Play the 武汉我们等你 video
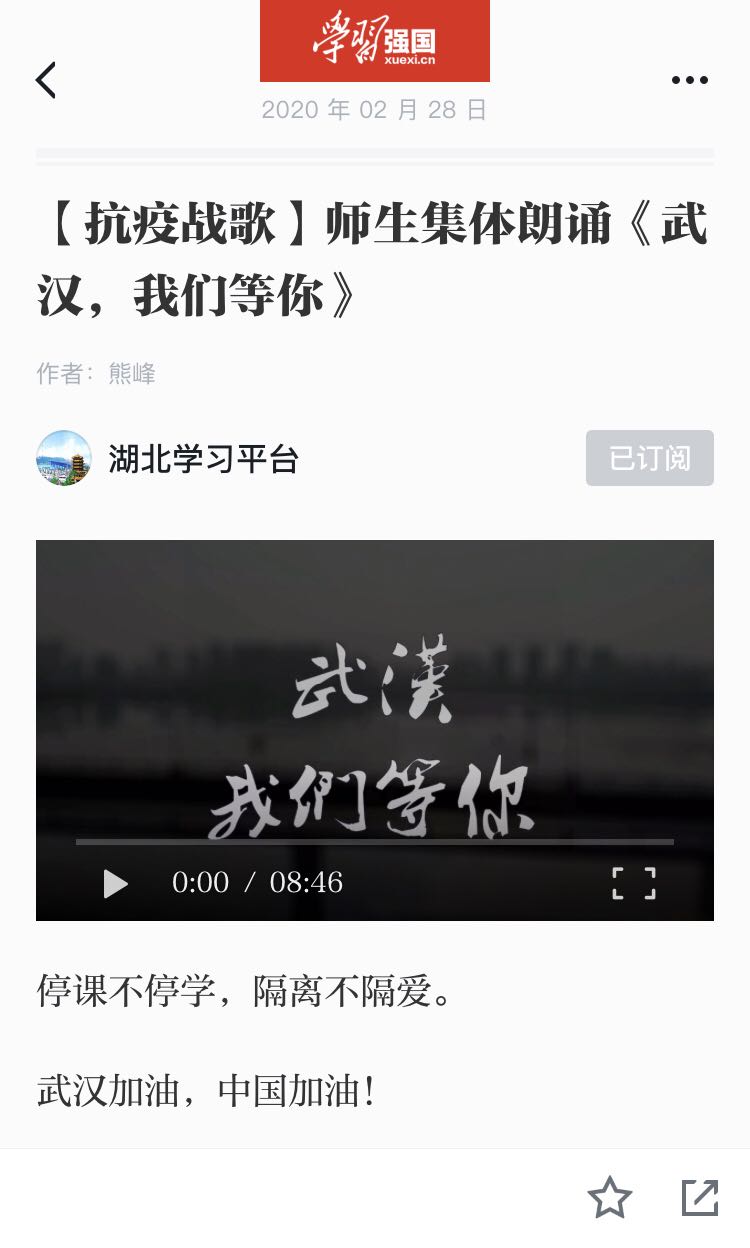Image resolution: width=750 pixels, height=1248 pixels. pyautogui.click(x=116, y=883)
